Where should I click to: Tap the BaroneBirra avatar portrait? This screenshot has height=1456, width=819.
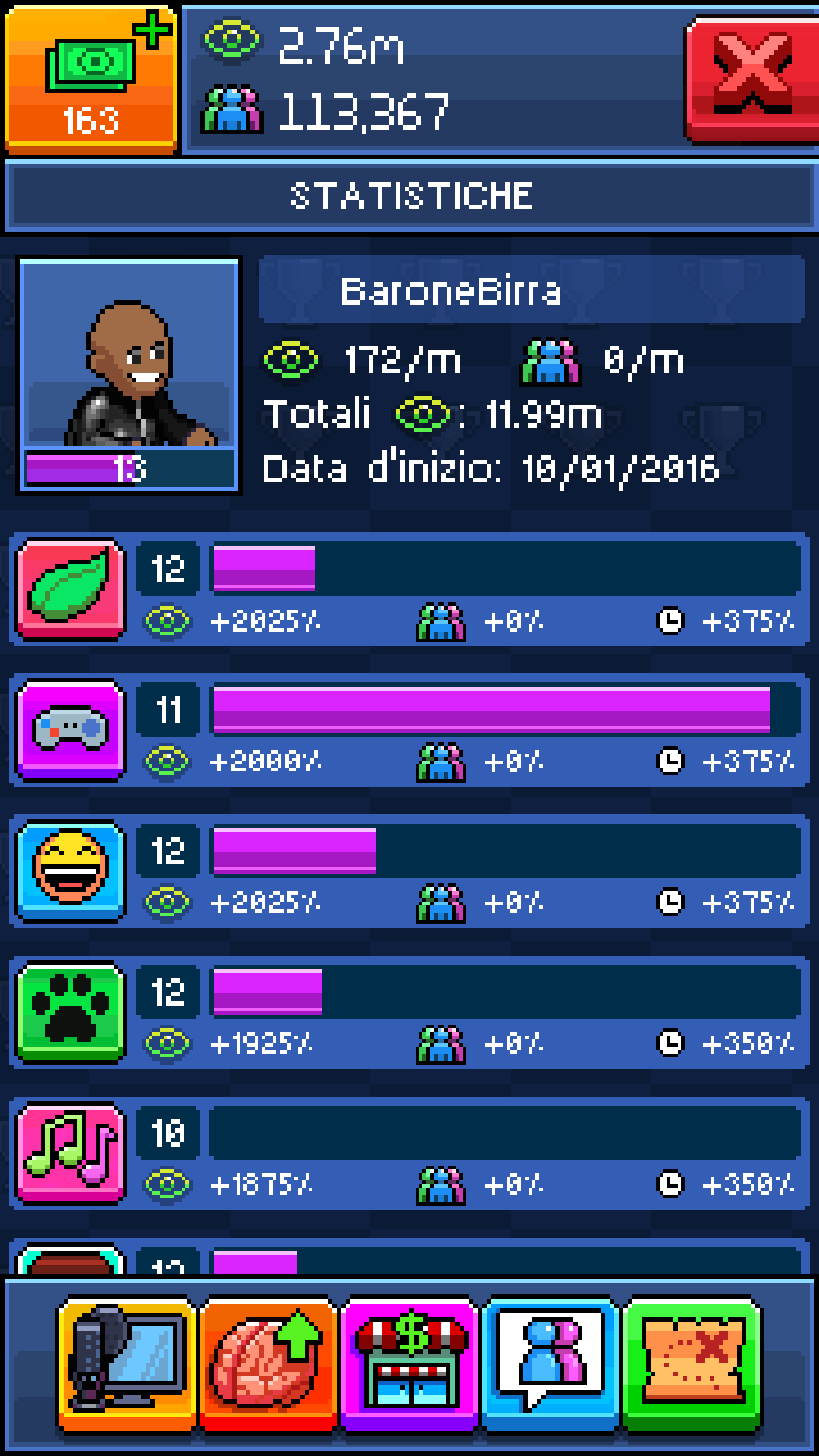[x=129, y=375]
